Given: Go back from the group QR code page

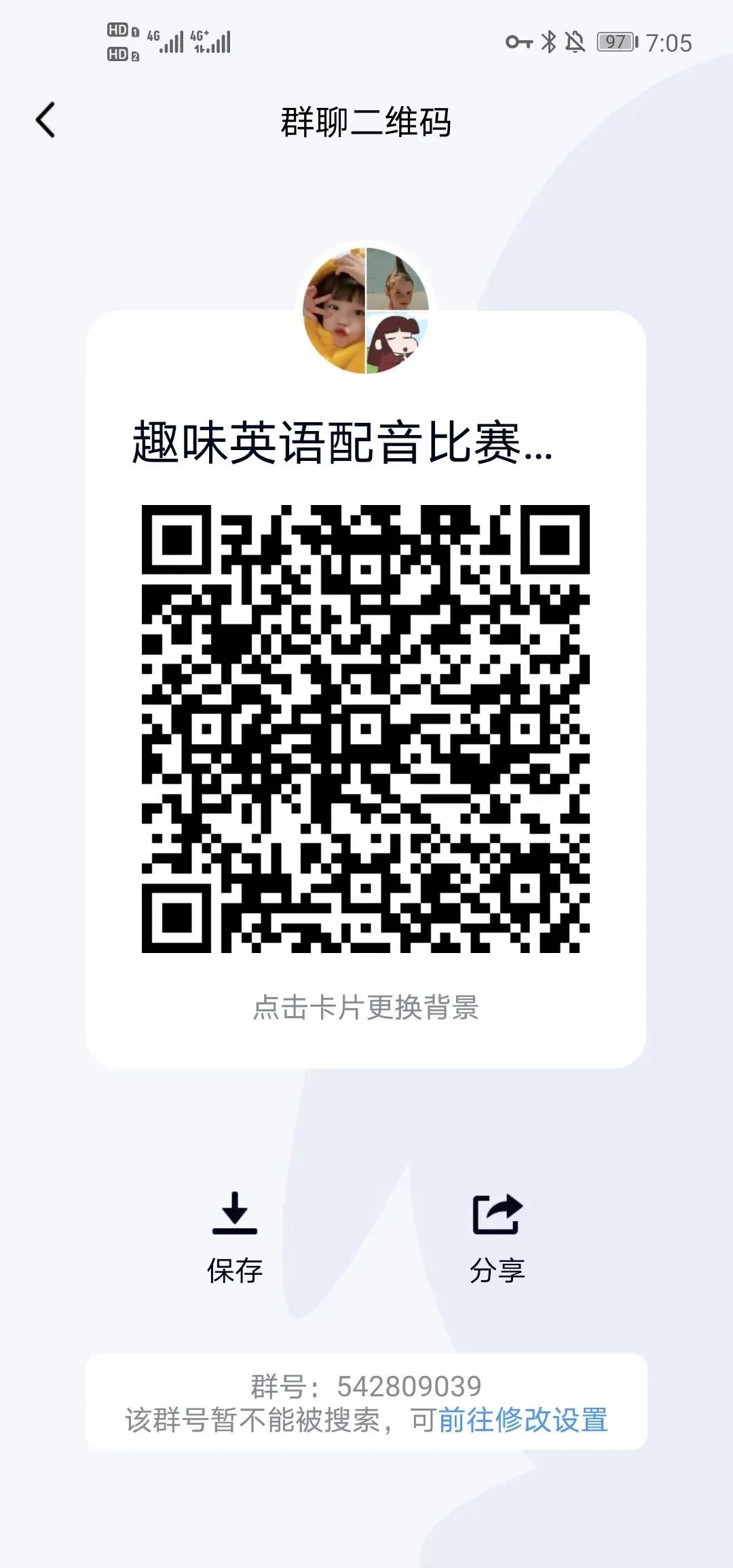Looking at the screenshot, I should [x=45, y=121].
